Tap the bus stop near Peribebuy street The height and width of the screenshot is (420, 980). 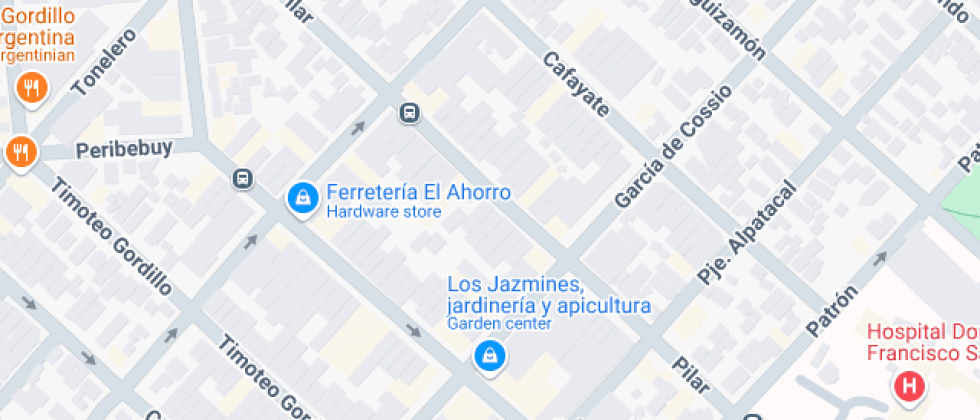(x=242, y=179)
